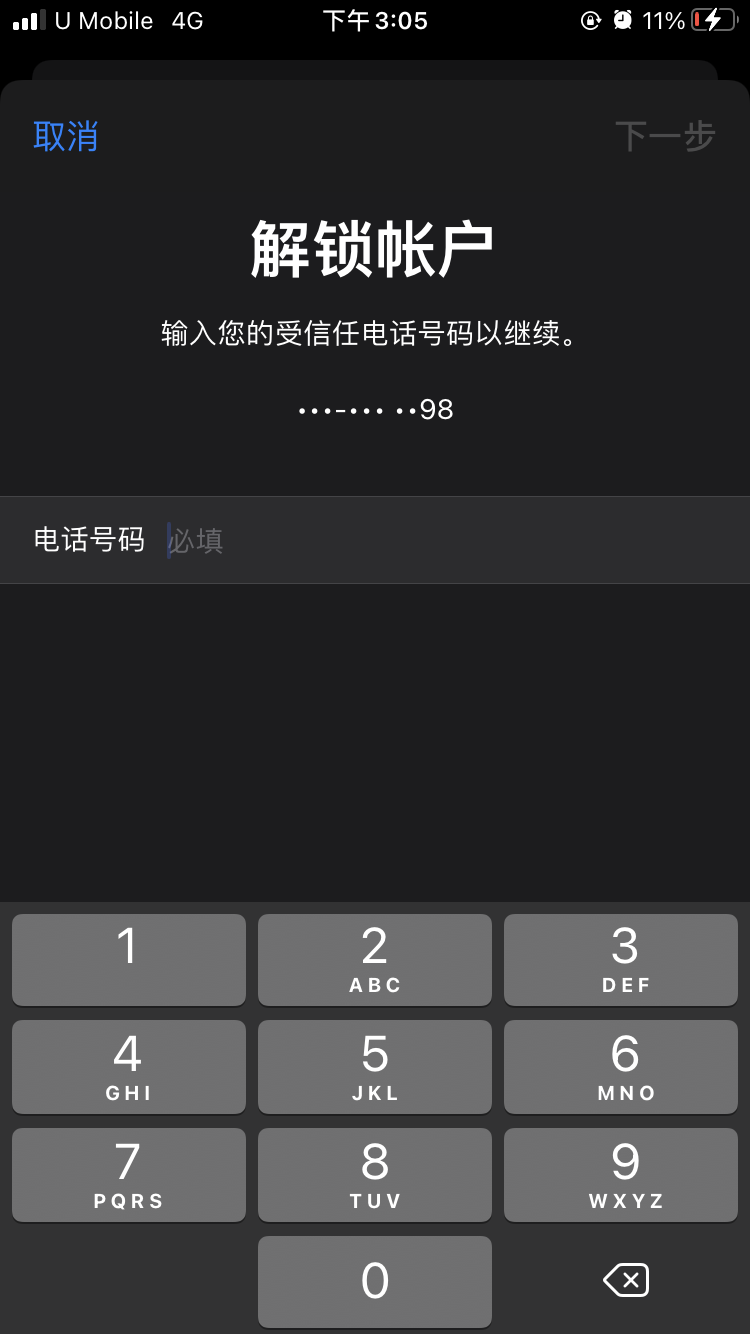The width and height of the screenshot is (750, 1334).
Task: Focus the 电话号码 input field
Action: tap(440, 540)
